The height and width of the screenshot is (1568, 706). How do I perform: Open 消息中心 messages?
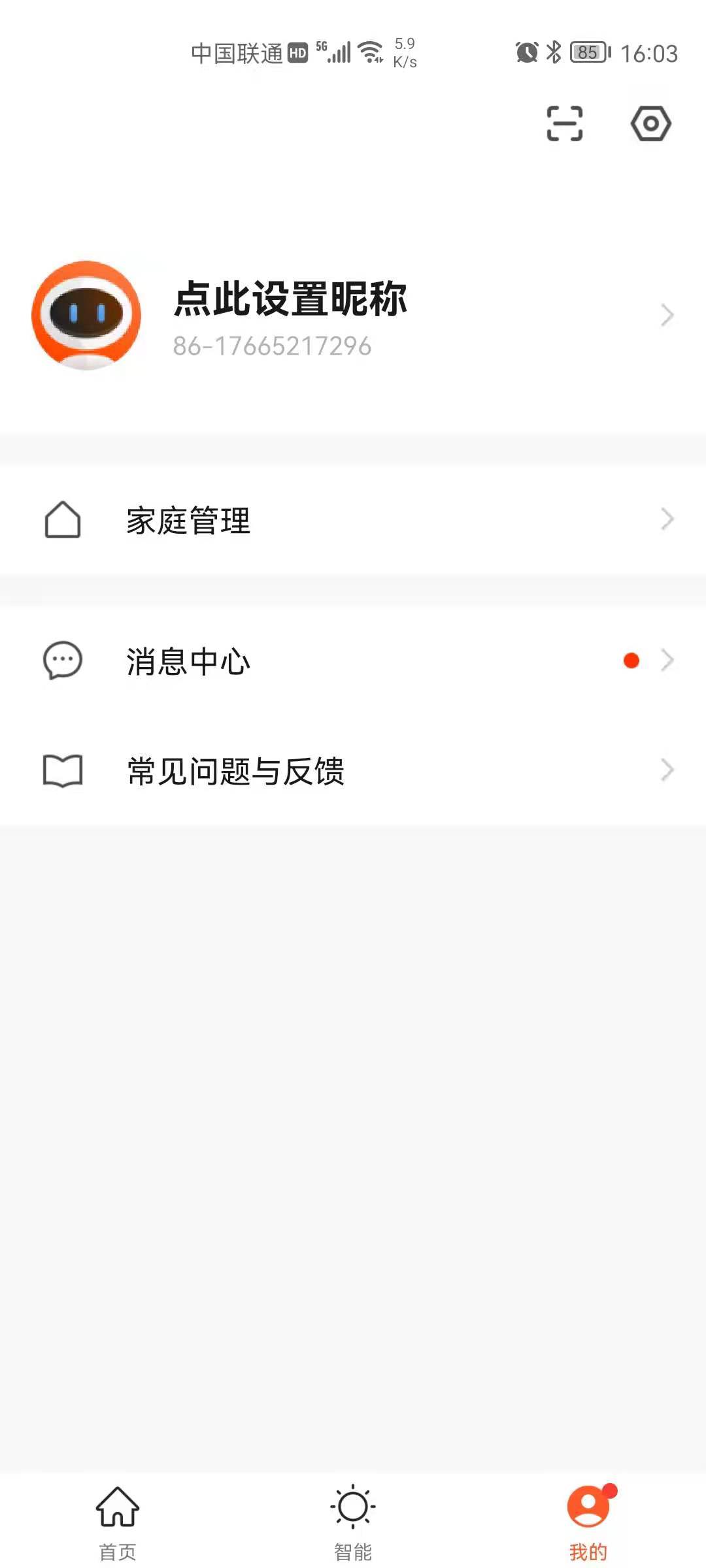tap(353, 661)
